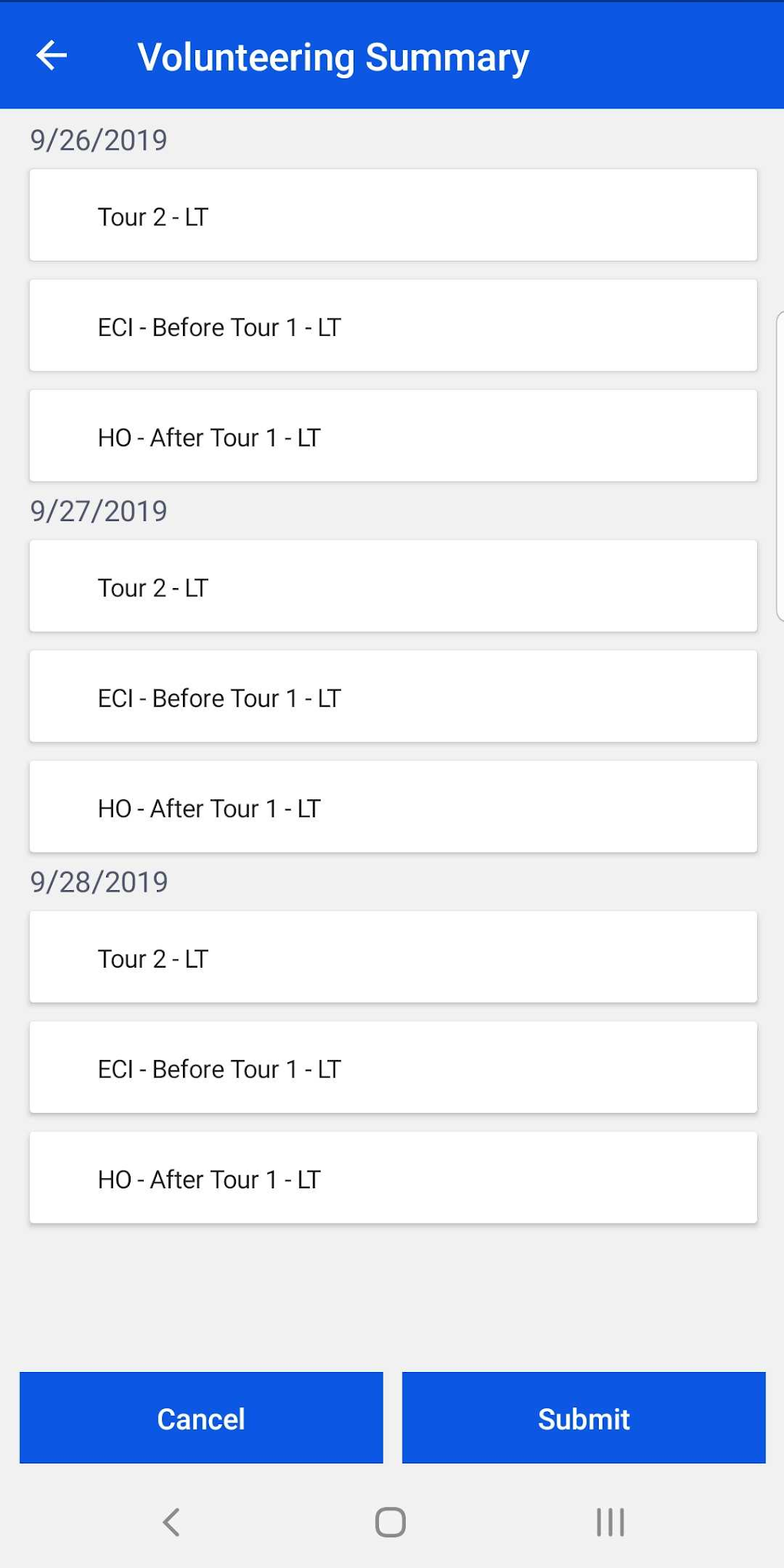The height and width of the screenshot is (1568, 784).
Task: Select Tour 2 - LT under 9/28/2019
Action: (392, 957)
